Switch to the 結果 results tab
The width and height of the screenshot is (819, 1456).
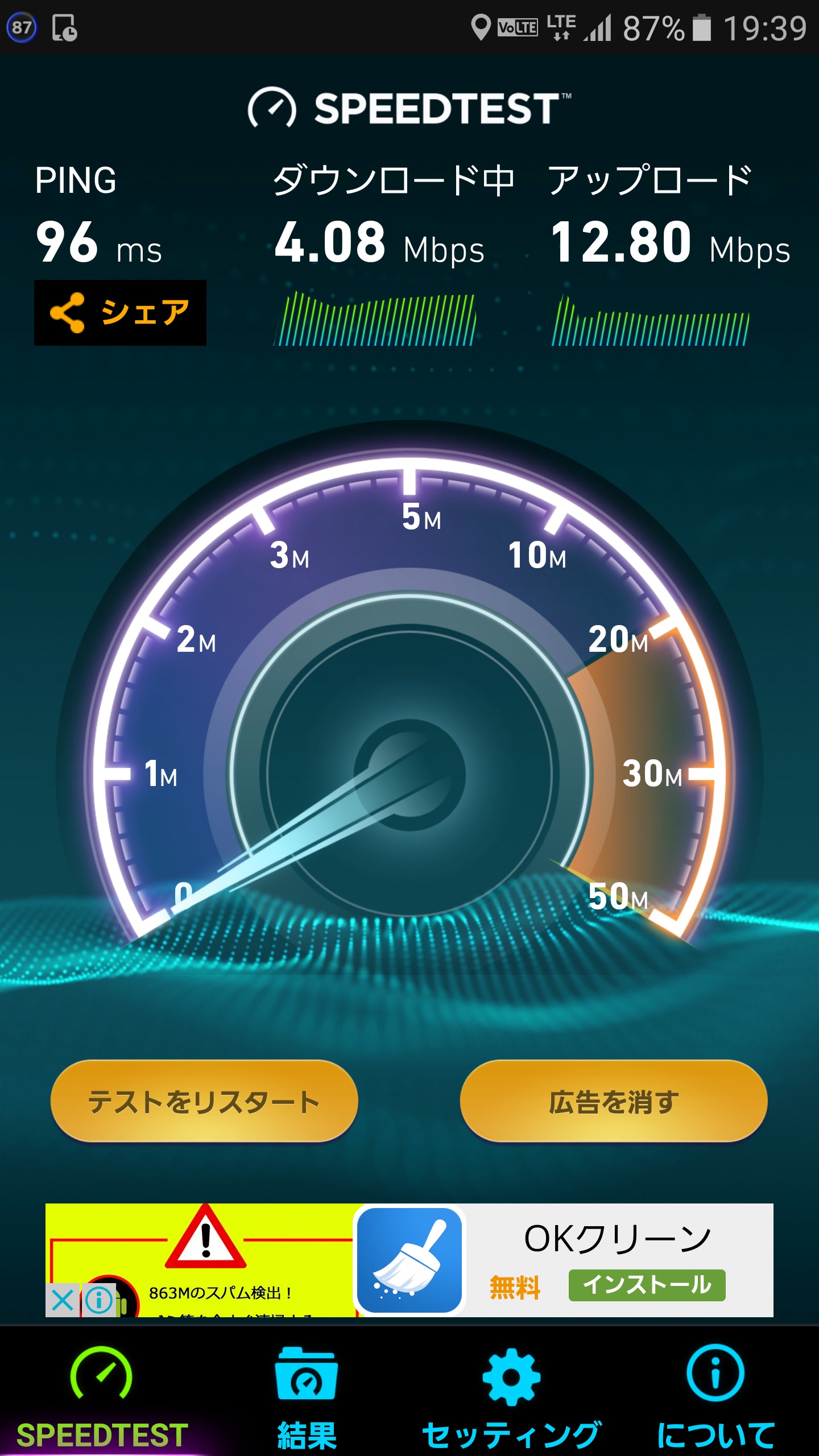point(307,1393)
